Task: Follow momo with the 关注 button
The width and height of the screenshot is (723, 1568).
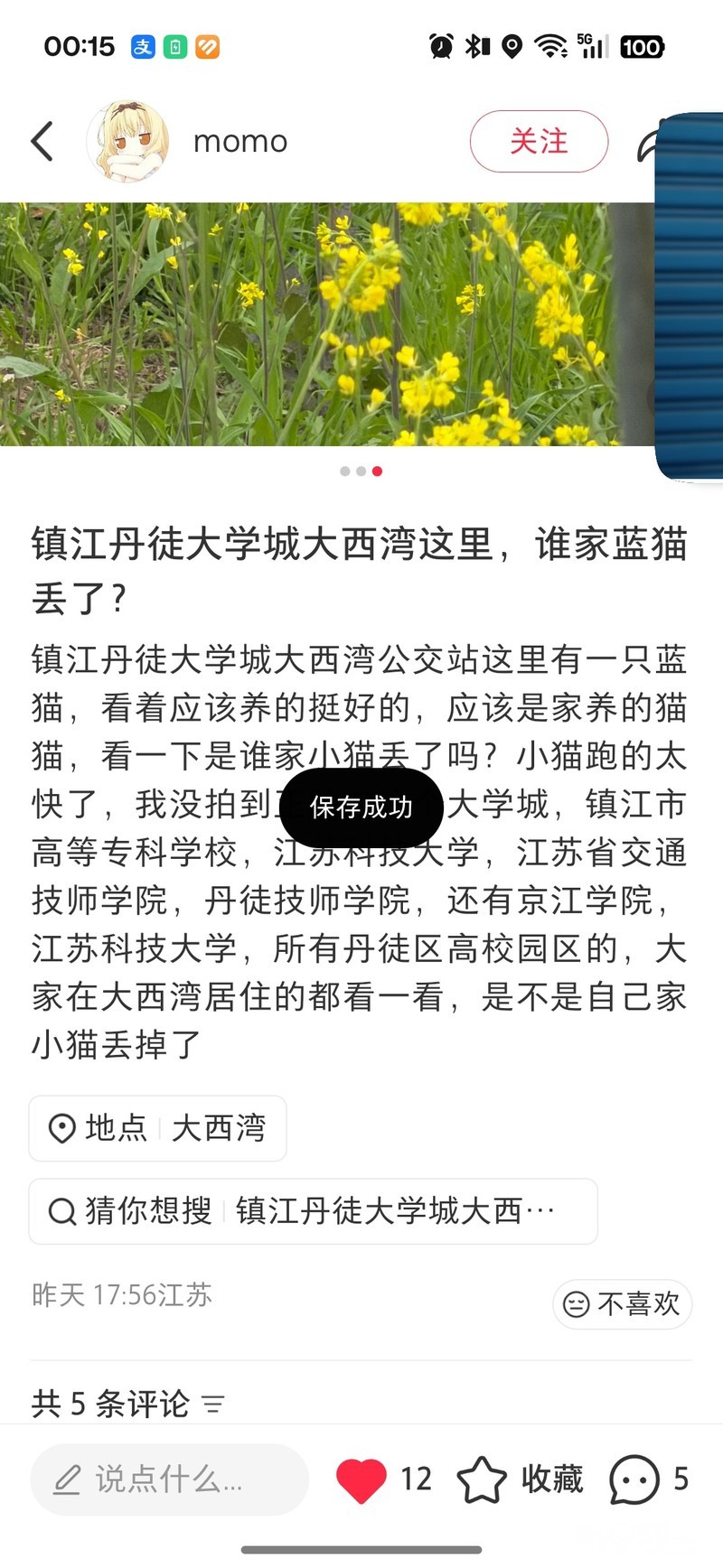Action: click(539, 142)
